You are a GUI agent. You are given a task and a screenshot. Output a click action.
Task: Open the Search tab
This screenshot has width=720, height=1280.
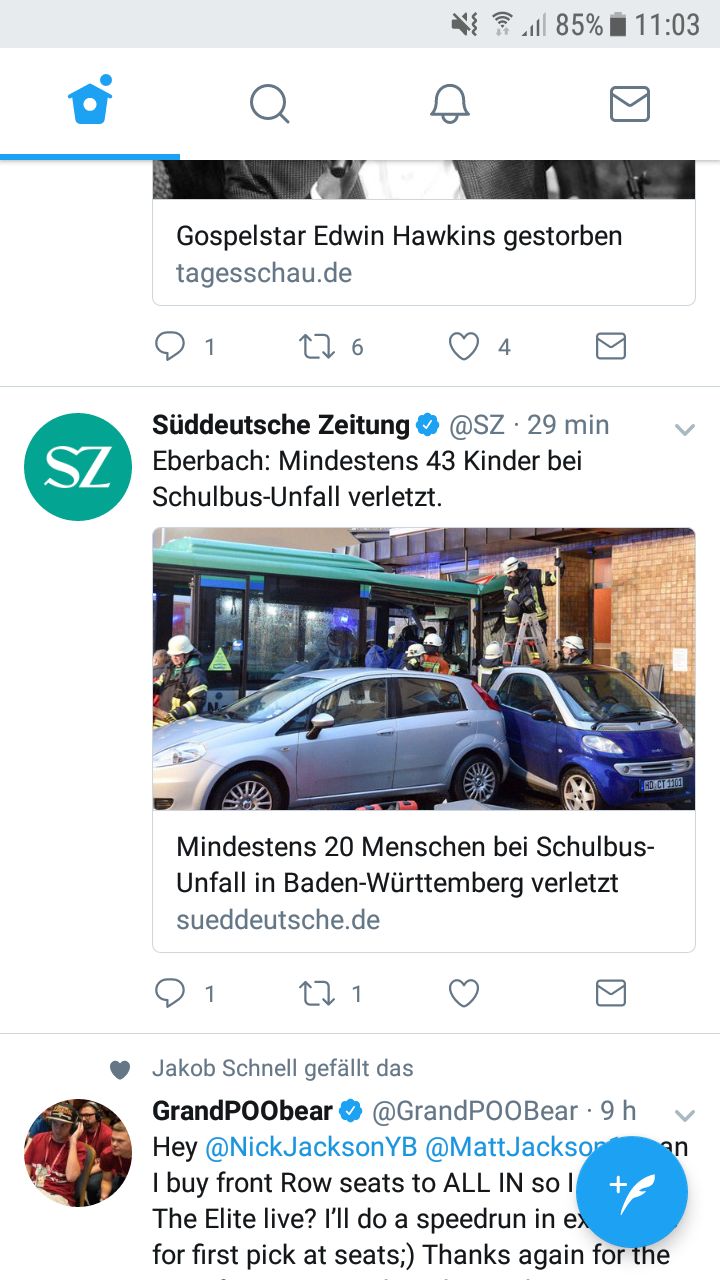click(x=269, y=103)
